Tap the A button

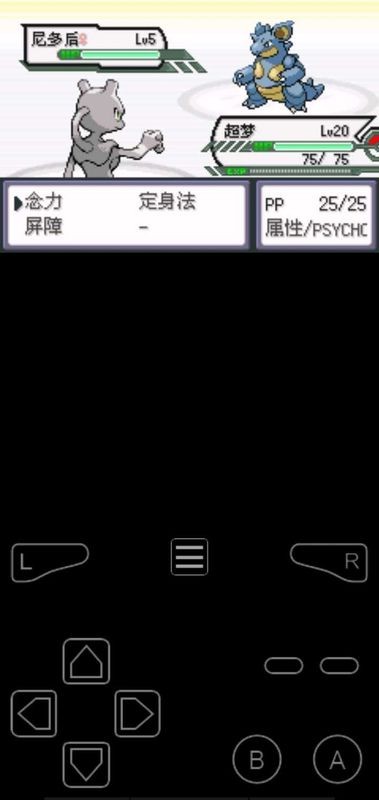(x=337, y=760)
